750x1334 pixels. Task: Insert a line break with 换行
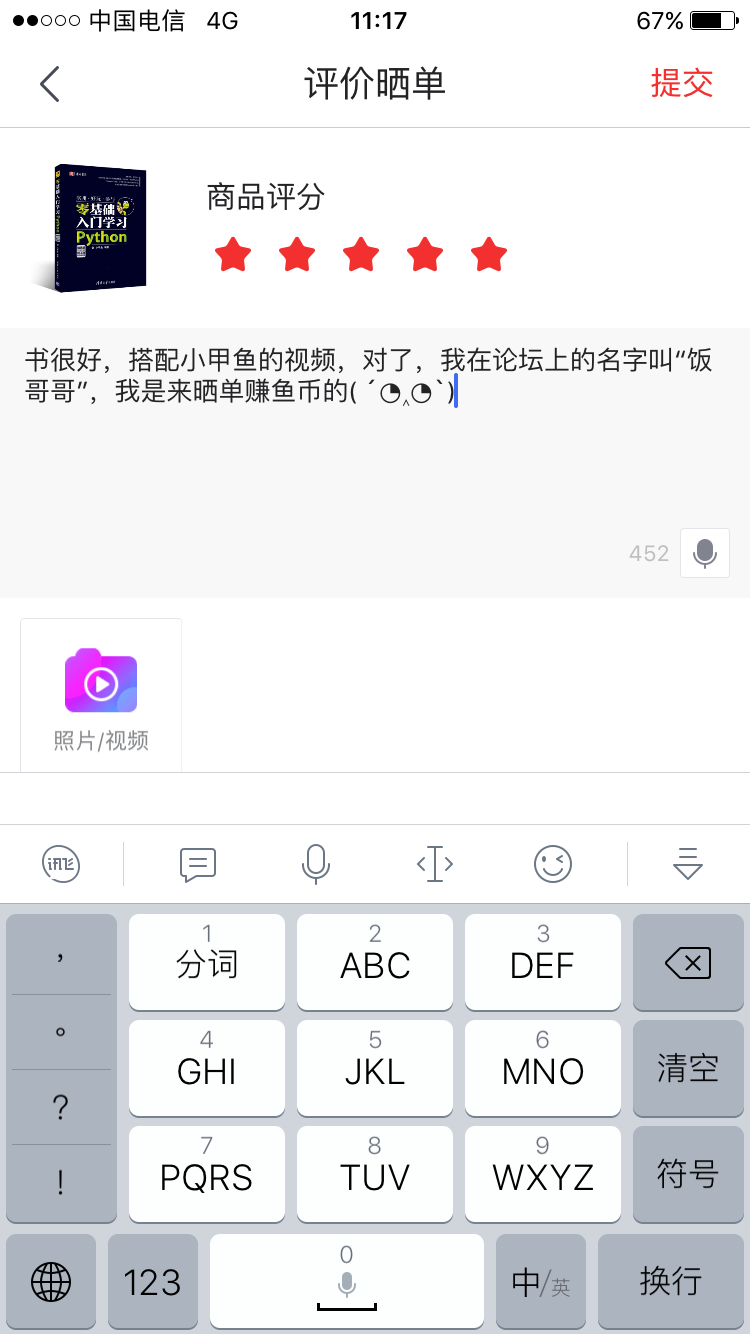click(671, 1281)
